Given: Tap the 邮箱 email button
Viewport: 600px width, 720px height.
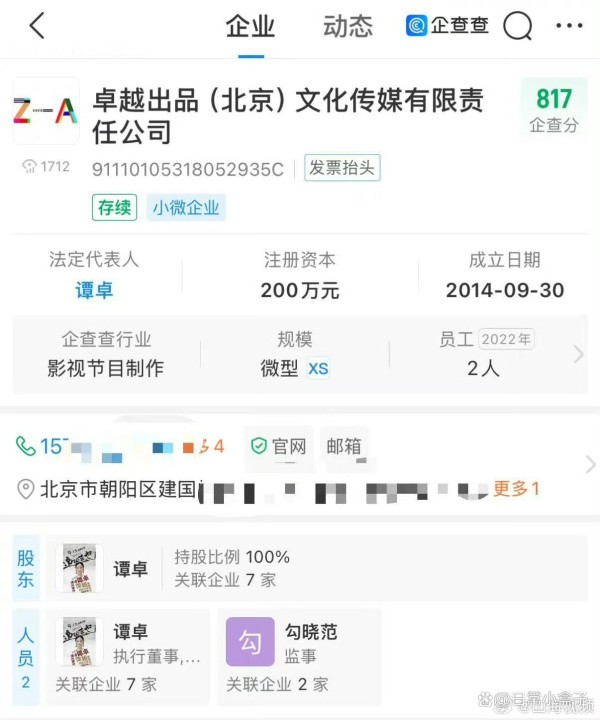Looking at the screenshot, I should click(344, 447).
